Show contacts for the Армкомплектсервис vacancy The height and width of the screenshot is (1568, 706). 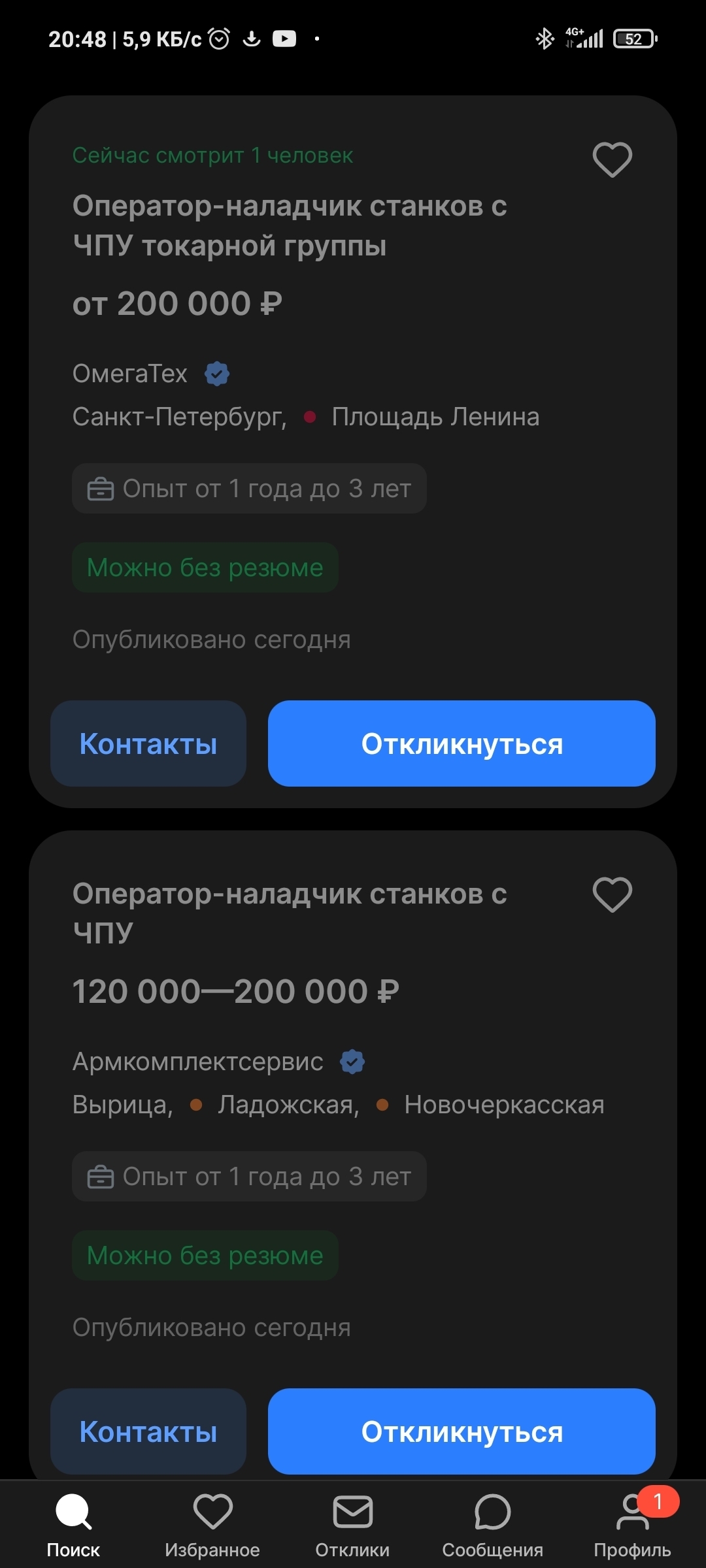148,1431
